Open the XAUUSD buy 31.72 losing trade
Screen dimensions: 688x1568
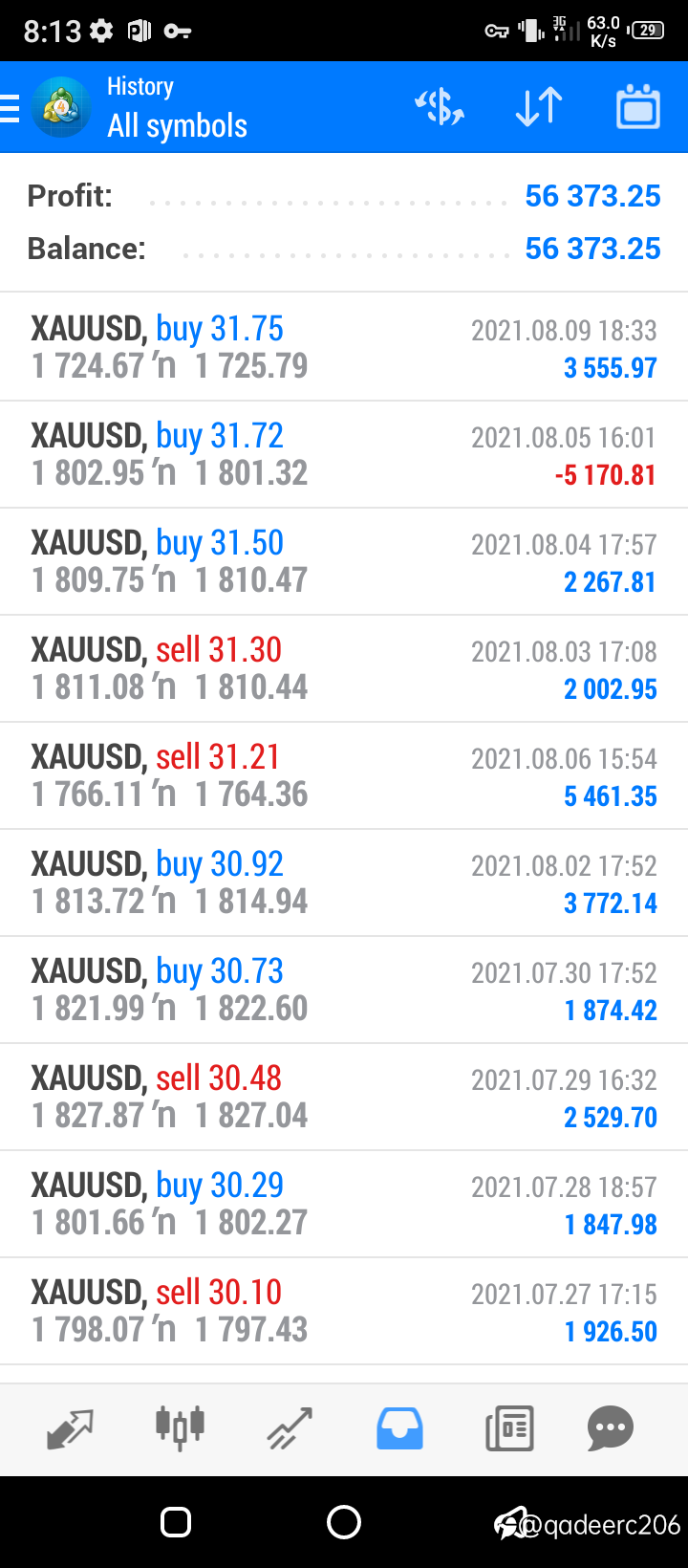click(x=344, y=454)
